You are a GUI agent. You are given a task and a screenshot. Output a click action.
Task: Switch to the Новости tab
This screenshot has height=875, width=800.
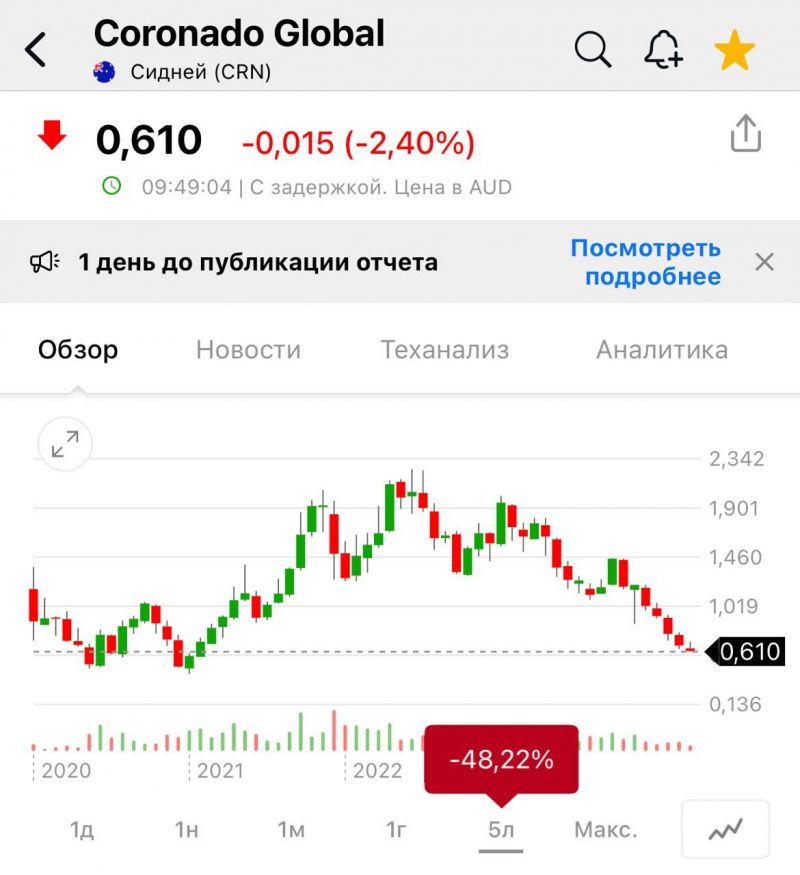pos(248,350)
